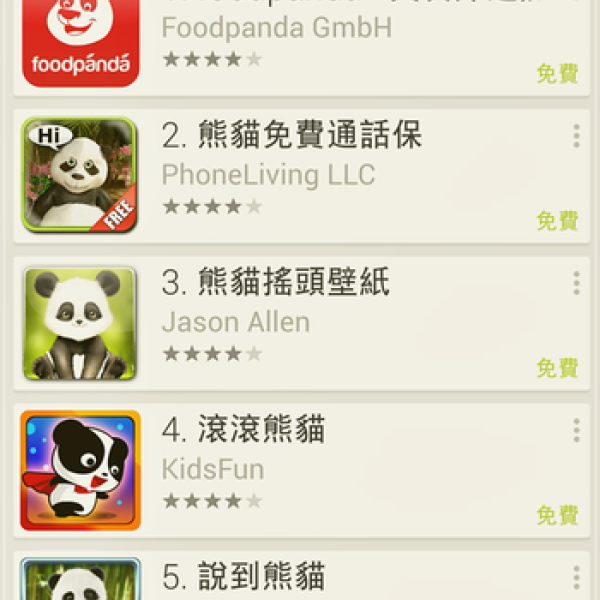Open the 滾滾熊貓 app by KidsFun

click(300, 470)
